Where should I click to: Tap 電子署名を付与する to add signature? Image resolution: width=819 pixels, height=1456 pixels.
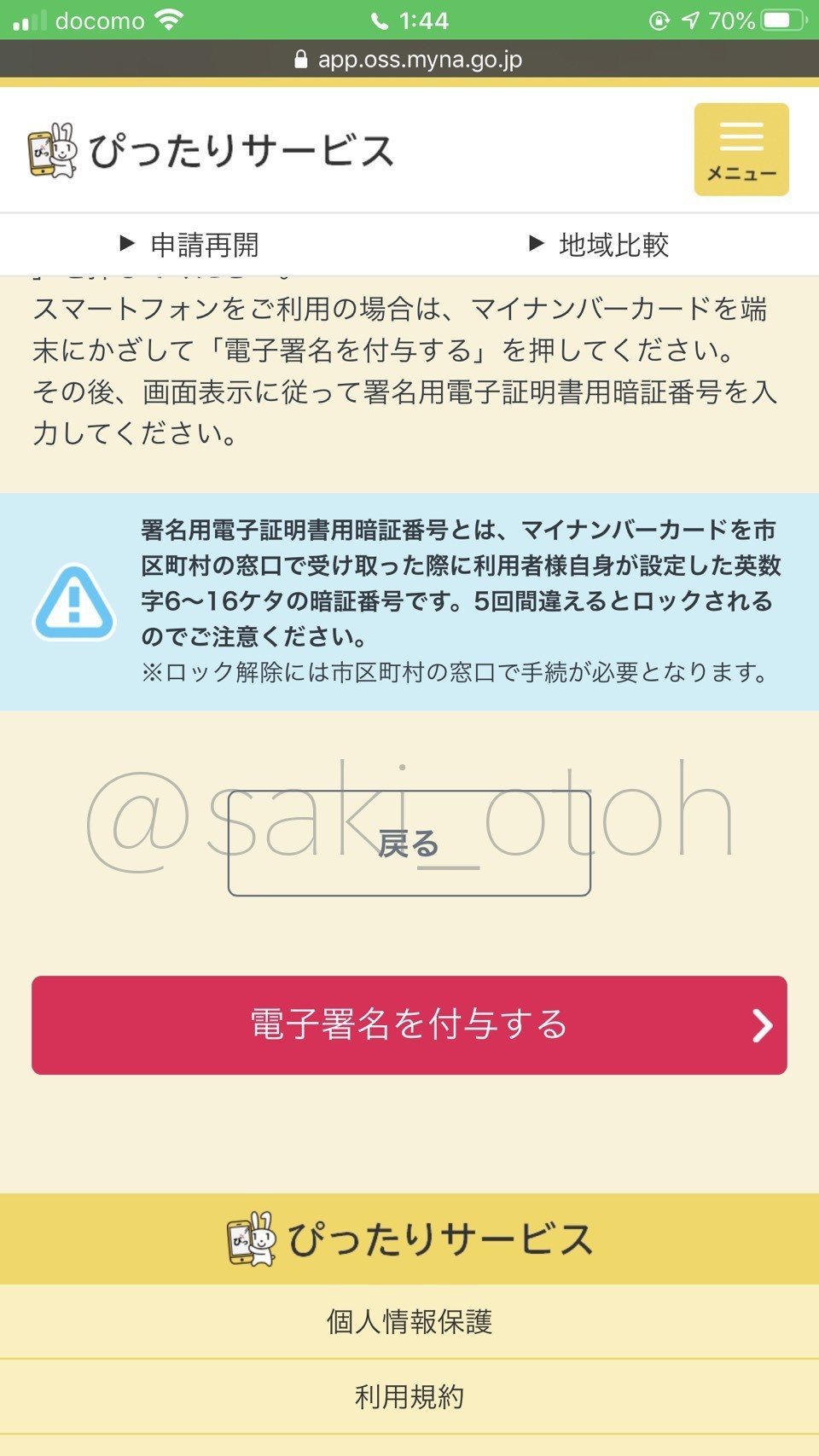pos(409,1024)
